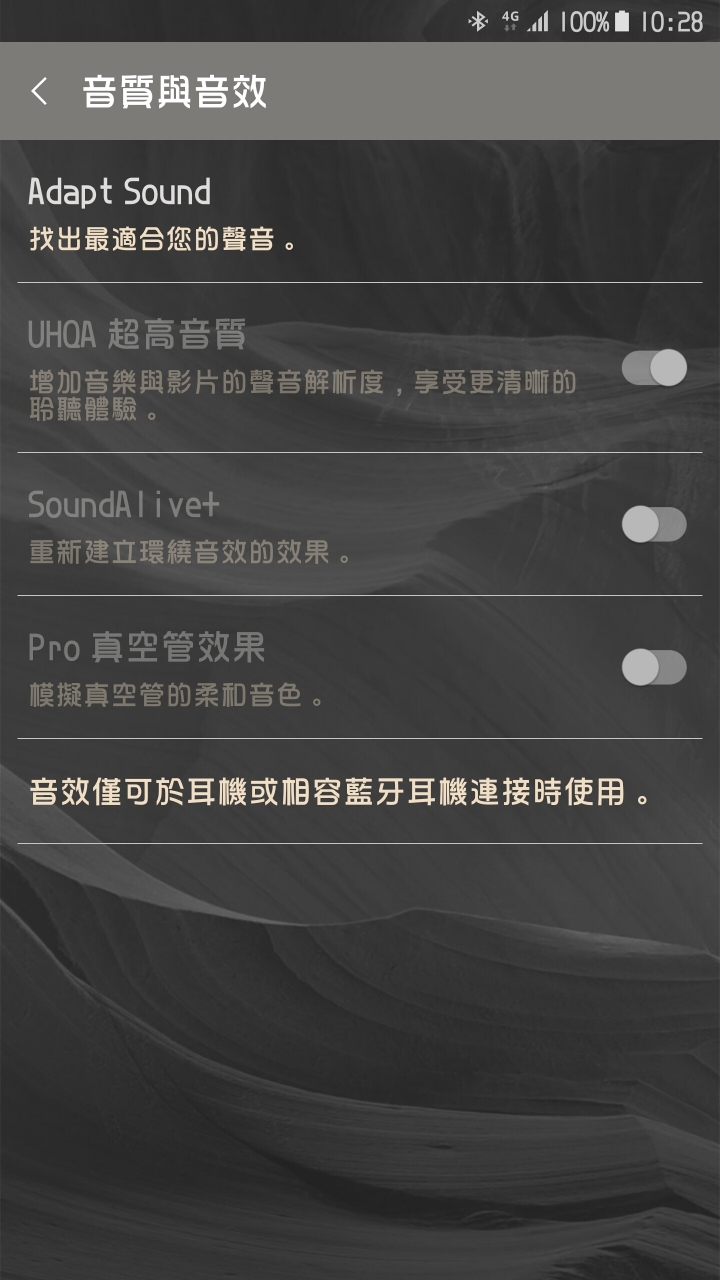The image size is (720, 1280).
Task: Go back from 音質與音效 screen
Action: pyautogui.click(x=40, y=92)
